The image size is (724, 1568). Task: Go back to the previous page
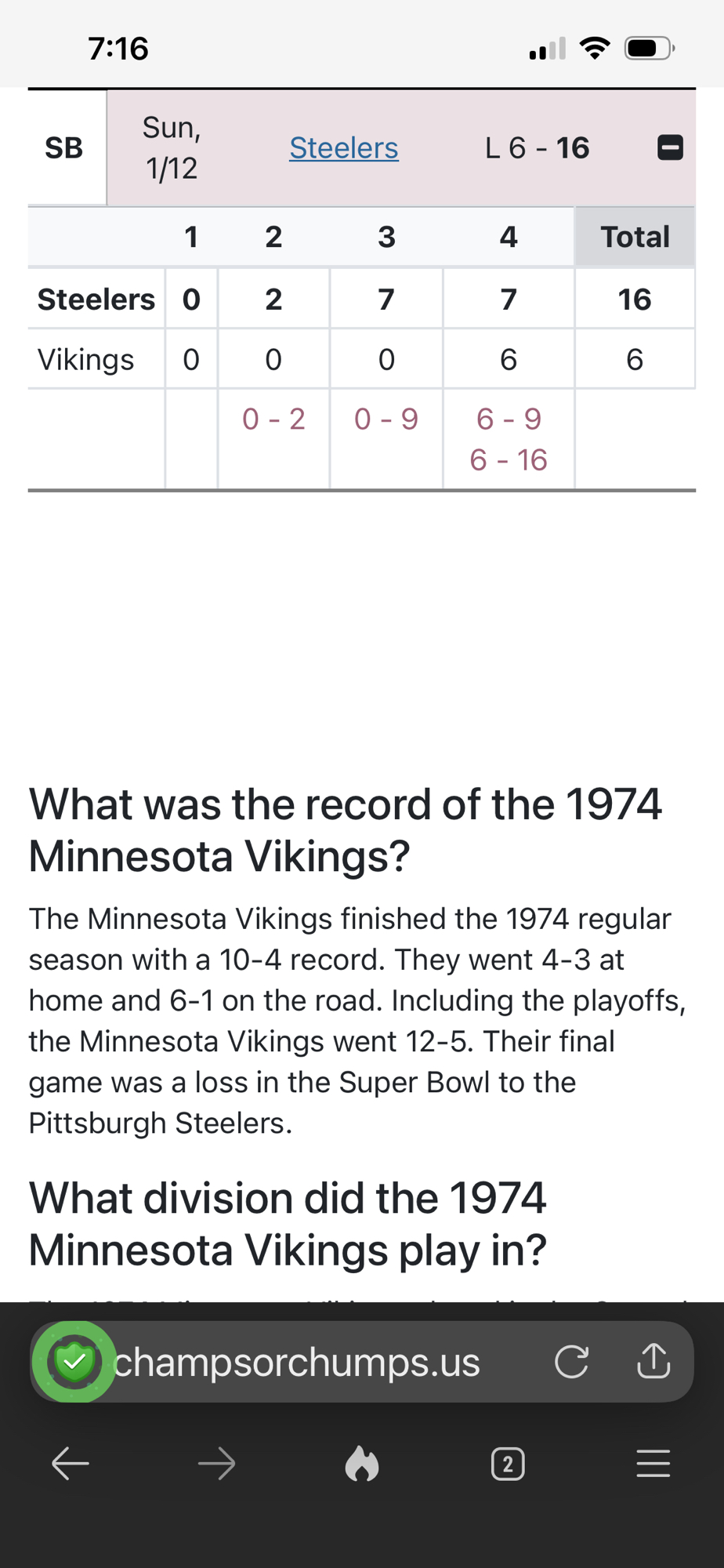[x=71, y=1464]
